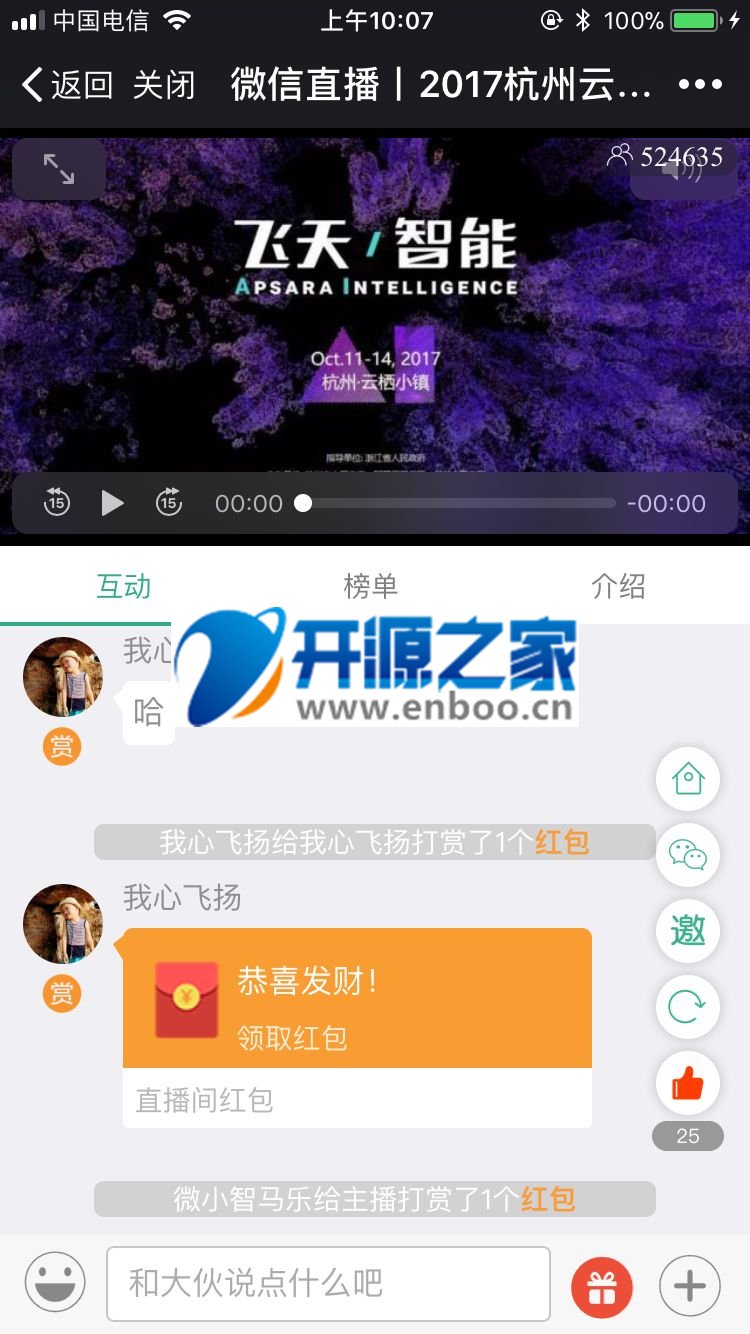
Task: Switch to the 介绍 tab
Action: [618, 587]
